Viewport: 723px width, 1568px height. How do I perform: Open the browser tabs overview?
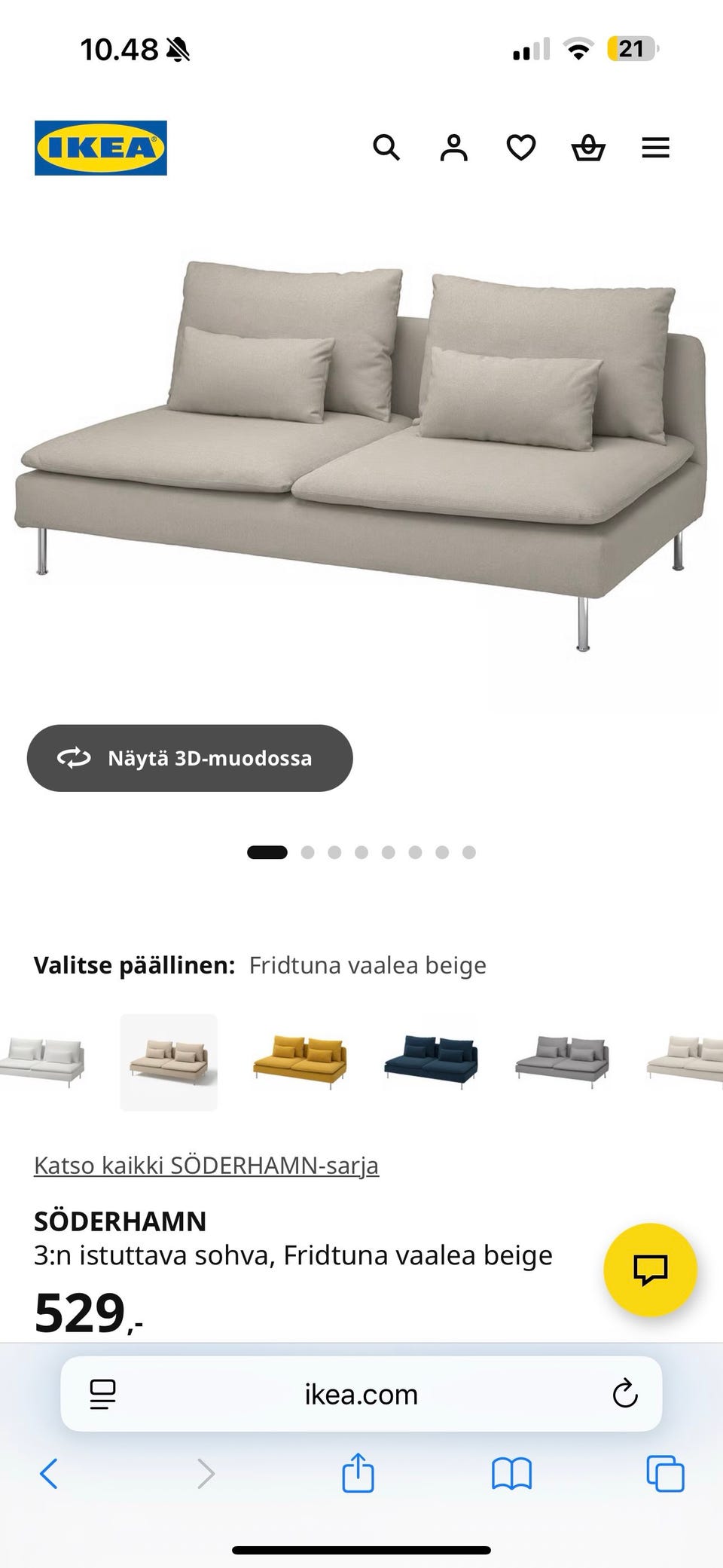666,1474
